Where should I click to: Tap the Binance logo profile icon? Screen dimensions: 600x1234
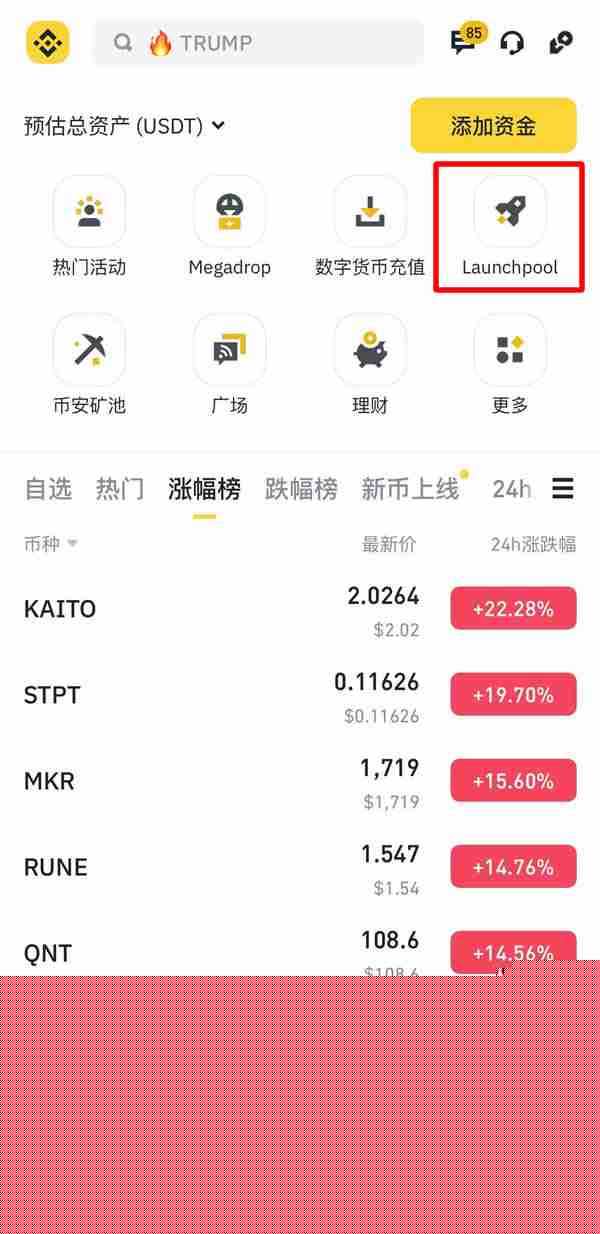click(x=47, y=43)
